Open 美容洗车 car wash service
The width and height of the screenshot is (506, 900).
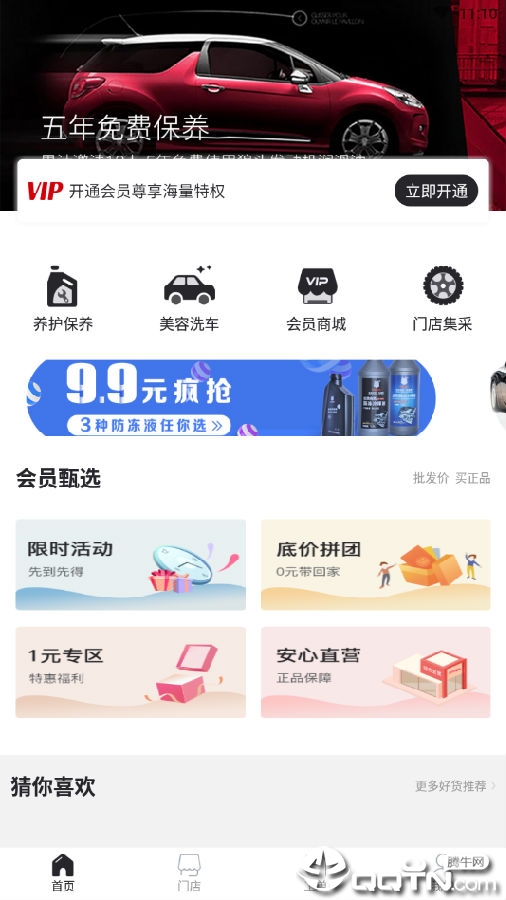pos(189,299)
